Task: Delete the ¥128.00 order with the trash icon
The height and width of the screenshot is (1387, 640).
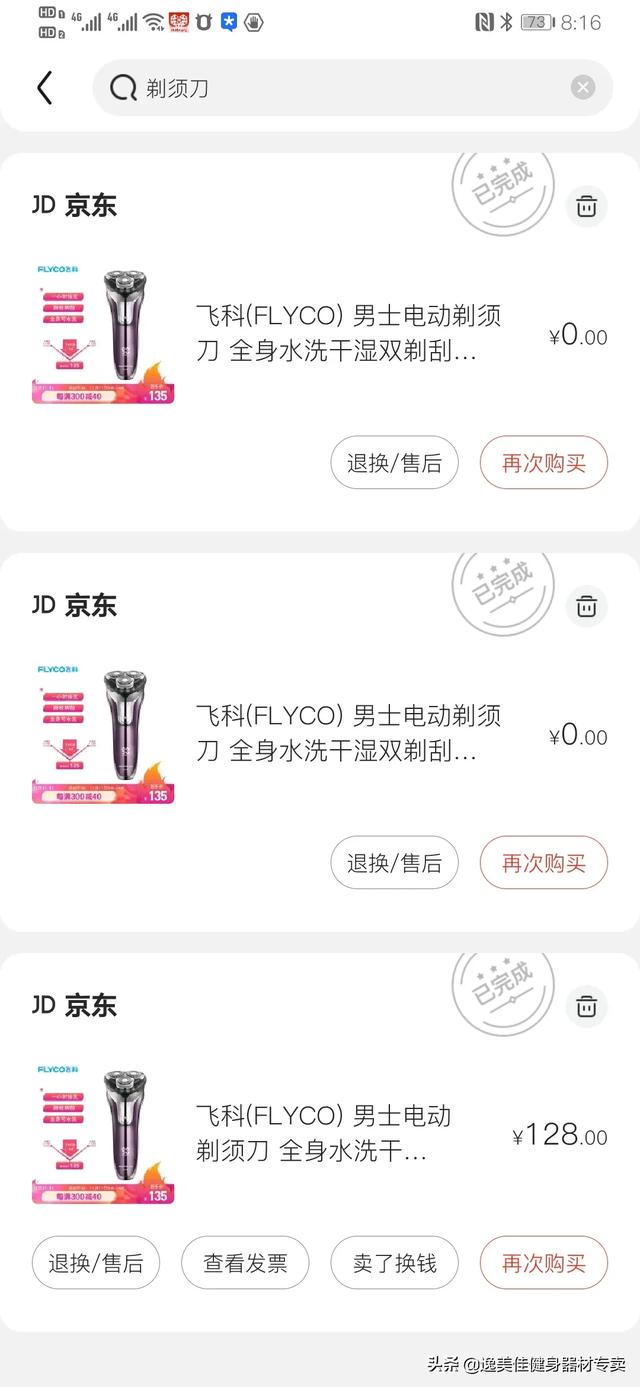Action: [x=586, y=1006]
